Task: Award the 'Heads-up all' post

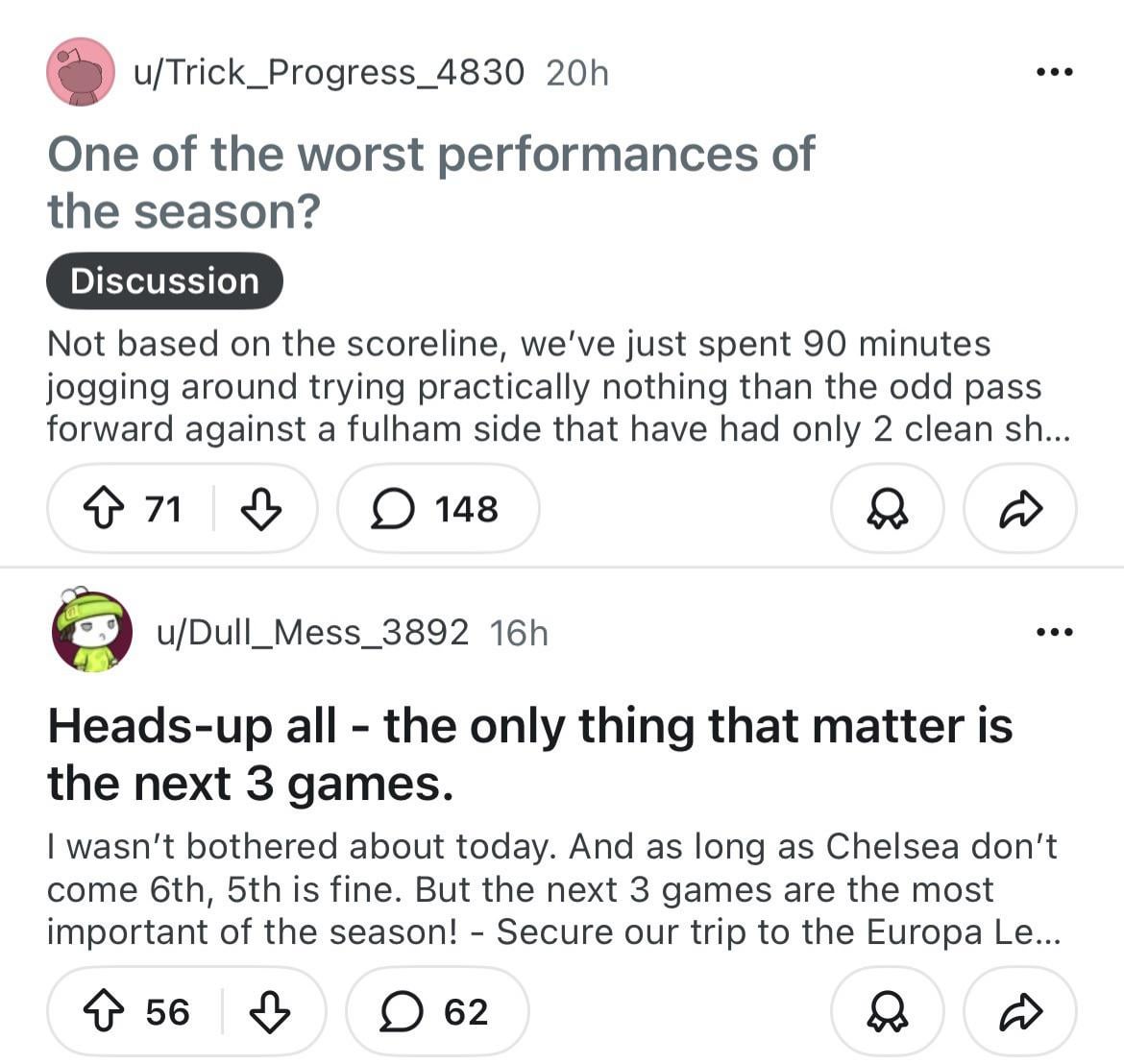Action: pos(887,1012)
